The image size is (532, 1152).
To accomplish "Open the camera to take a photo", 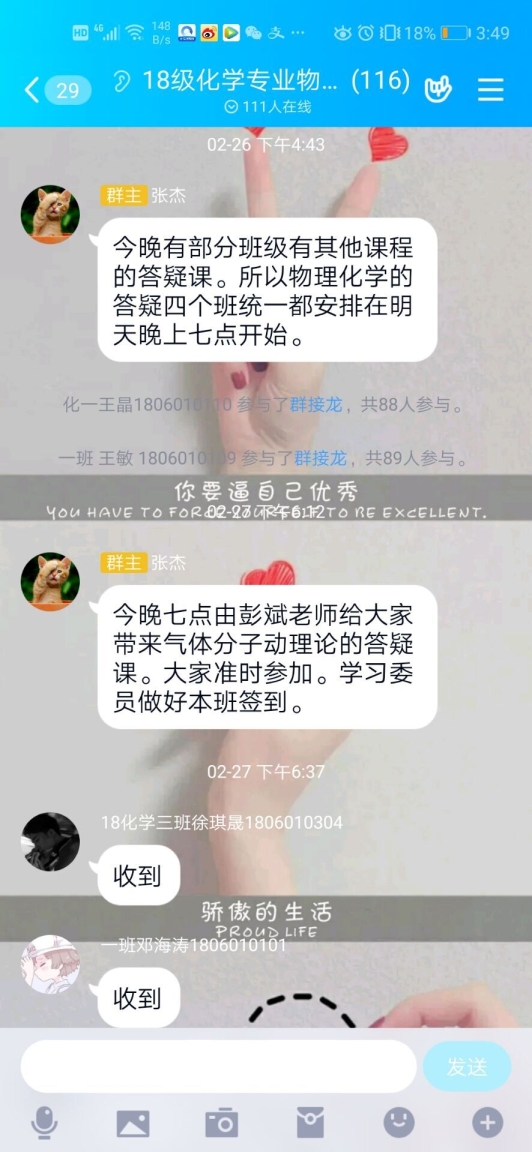I will click(221, 1123).
